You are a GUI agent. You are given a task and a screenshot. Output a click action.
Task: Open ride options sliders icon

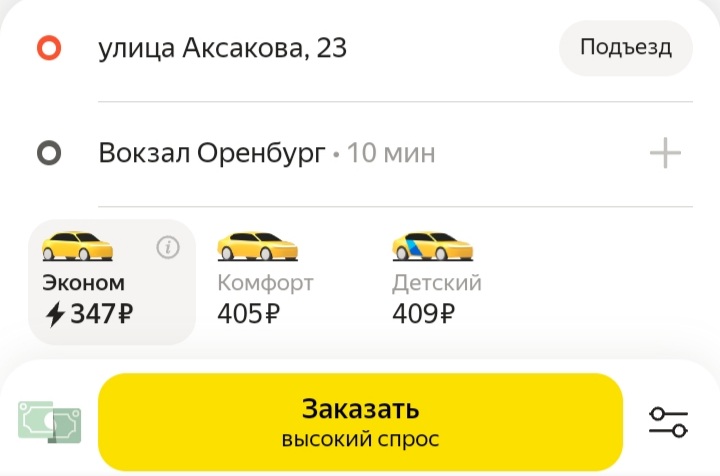click(668, 421)
